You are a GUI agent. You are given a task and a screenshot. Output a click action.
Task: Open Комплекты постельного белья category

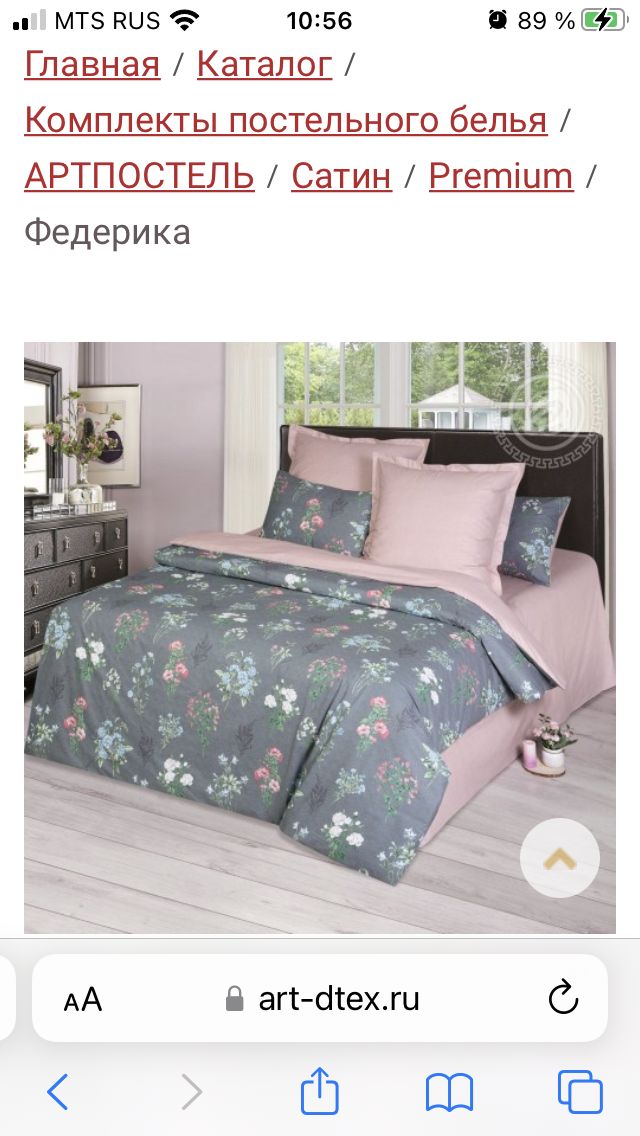pyautogui.click(x=286, y=121)
